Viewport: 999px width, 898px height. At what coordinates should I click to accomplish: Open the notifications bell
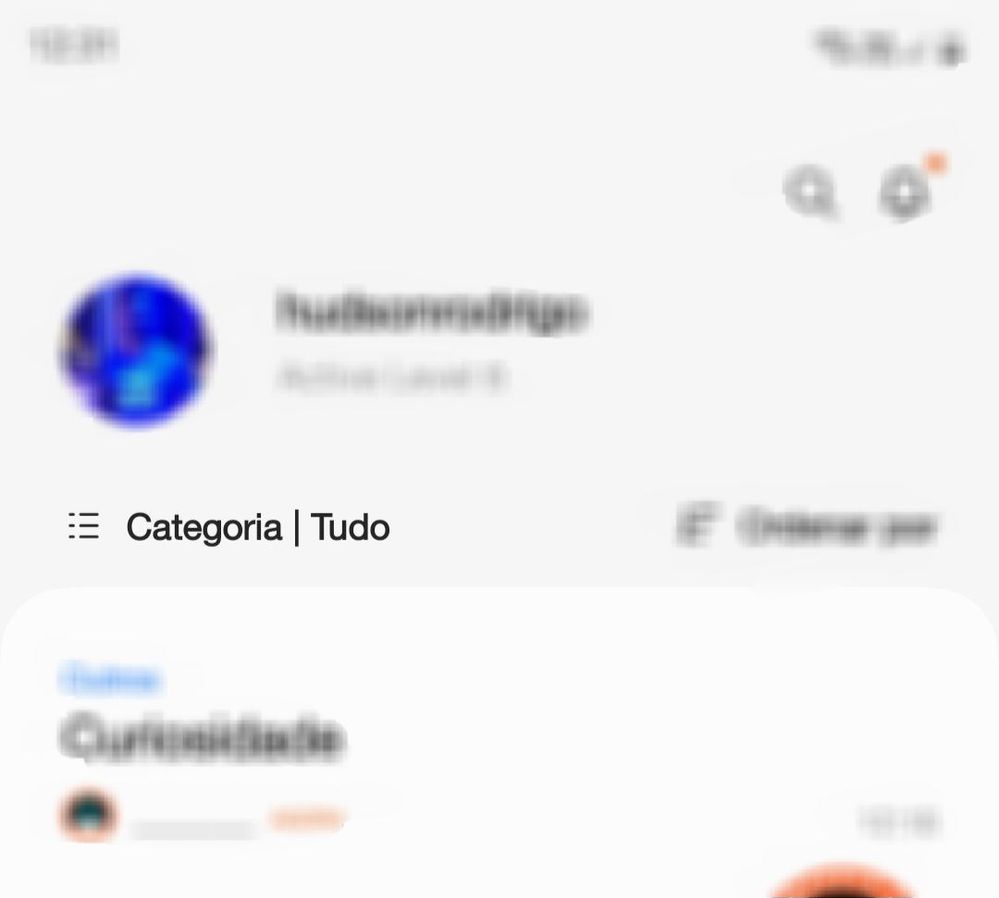pyautogui.click(x=906, y=192)
